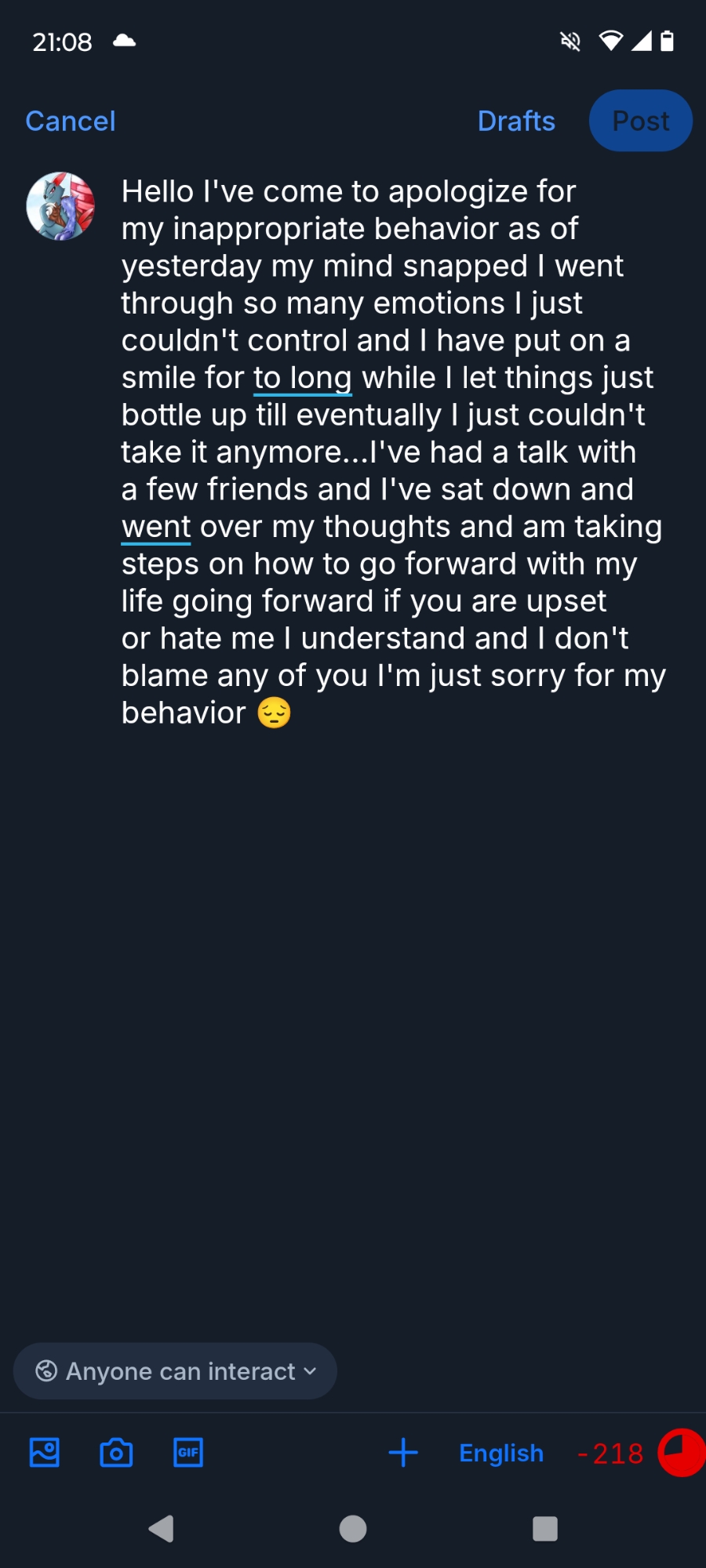Open the camera to take a photo
Screen dimensions: 706x1568
click(116, 1453)
